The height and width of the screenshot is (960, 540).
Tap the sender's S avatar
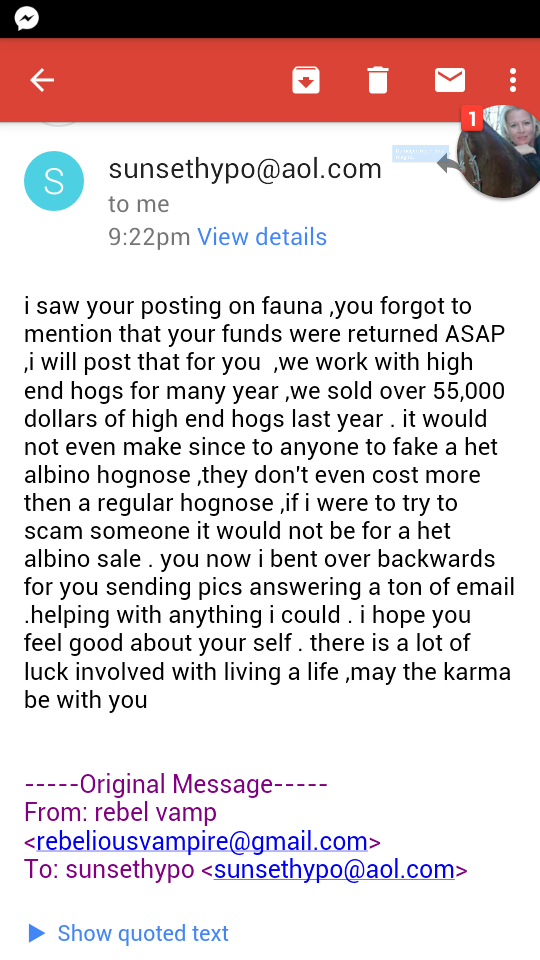pyautogui.click(x=54, y=181)
